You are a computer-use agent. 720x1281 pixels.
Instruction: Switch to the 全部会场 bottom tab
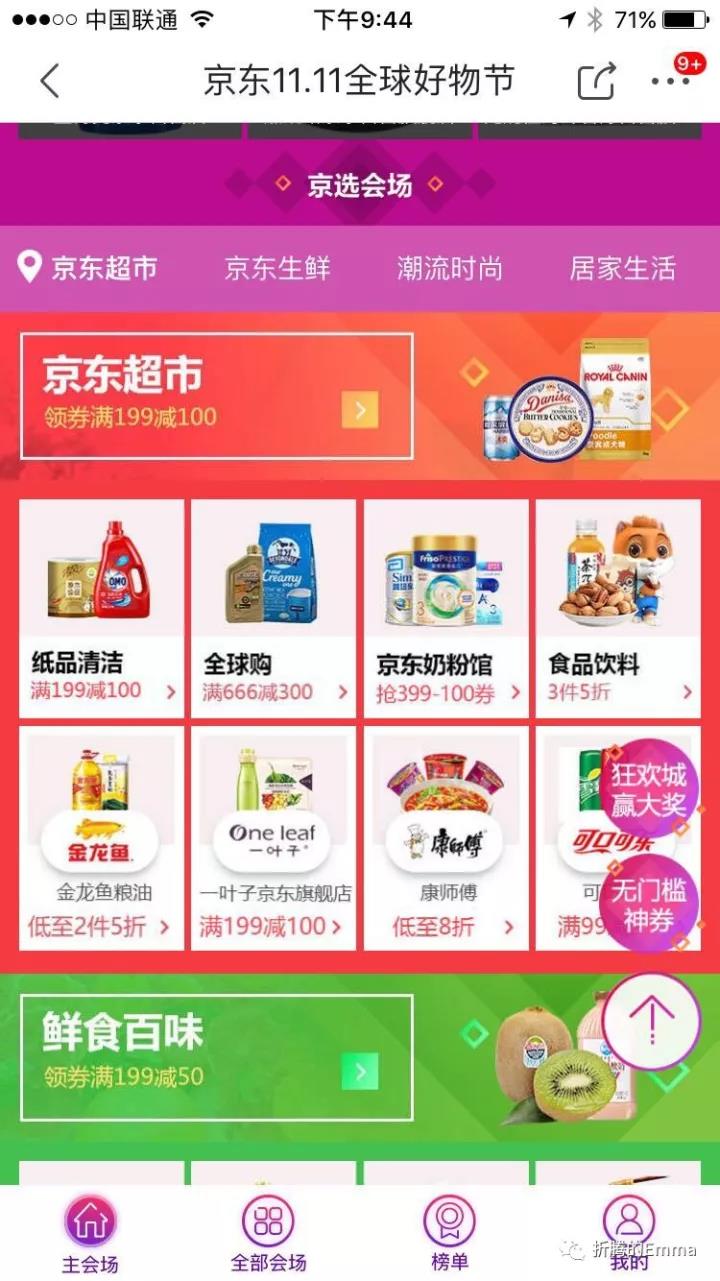[x=268, y=1234]
